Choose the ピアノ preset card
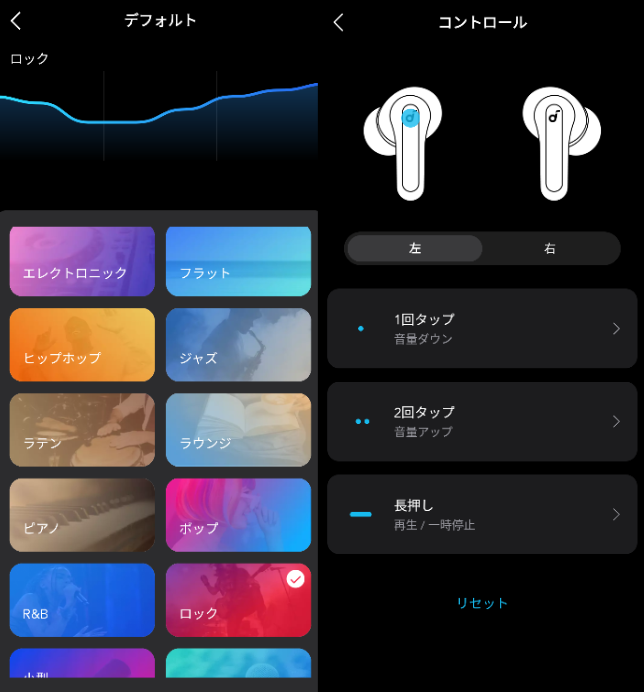Image resolution: width=644 pixels, height=692 pixels. (82, 515)
